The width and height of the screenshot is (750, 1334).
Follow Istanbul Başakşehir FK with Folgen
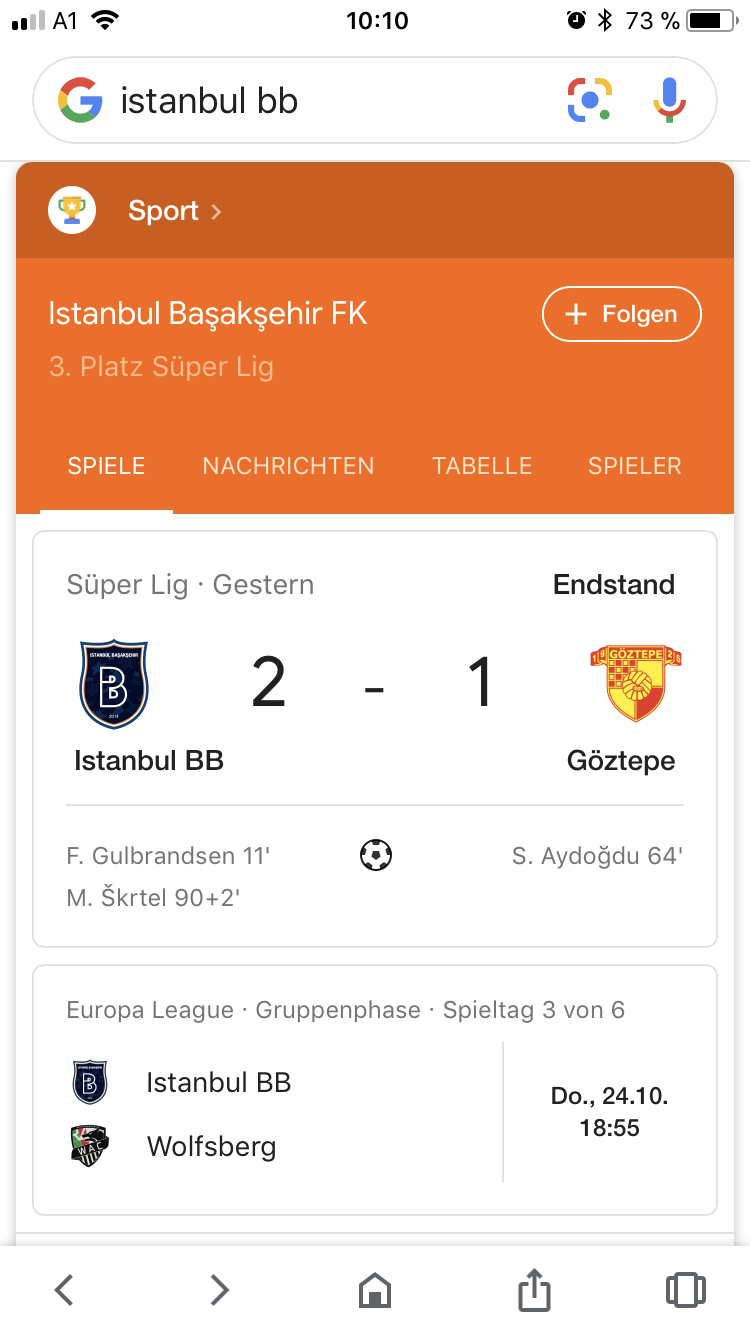coord(622,314)
